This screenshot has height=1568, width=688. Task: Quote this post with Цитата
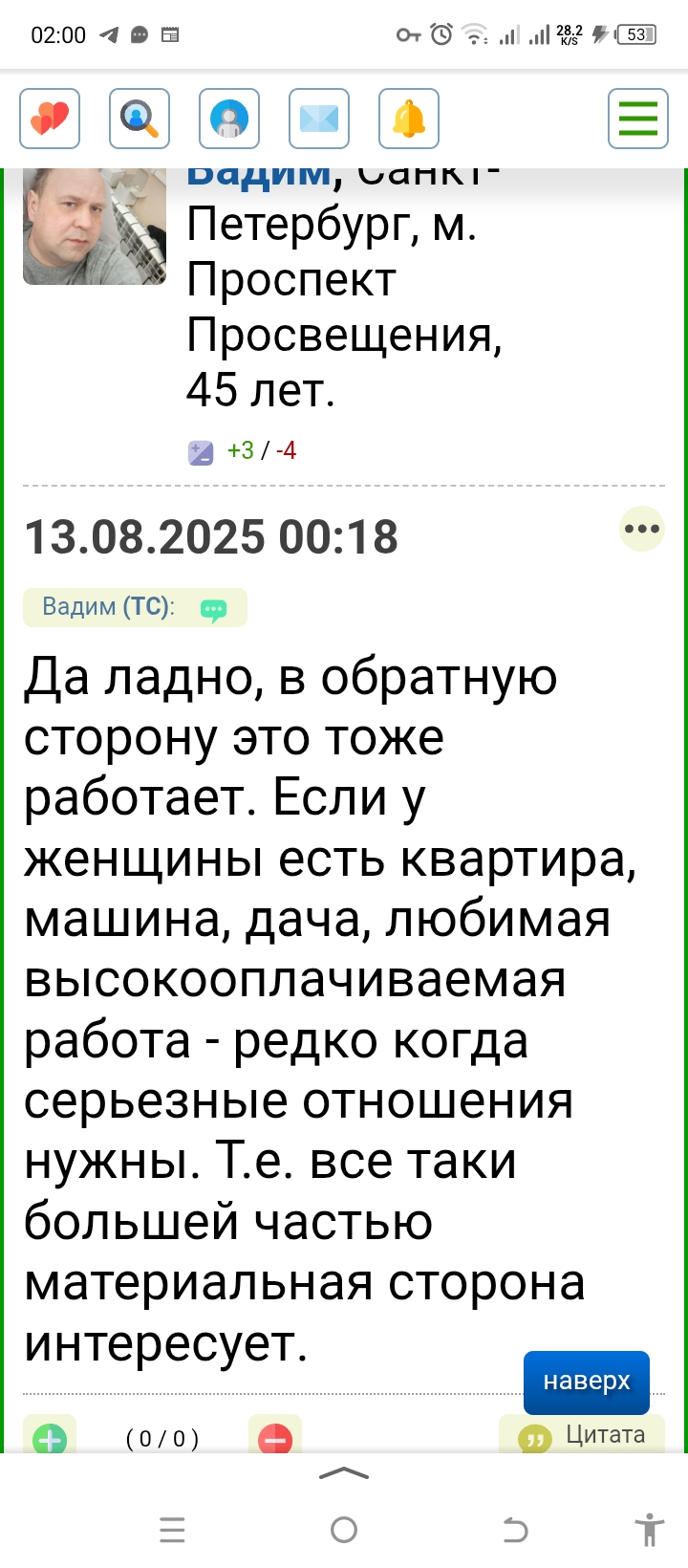(583, 1436)
